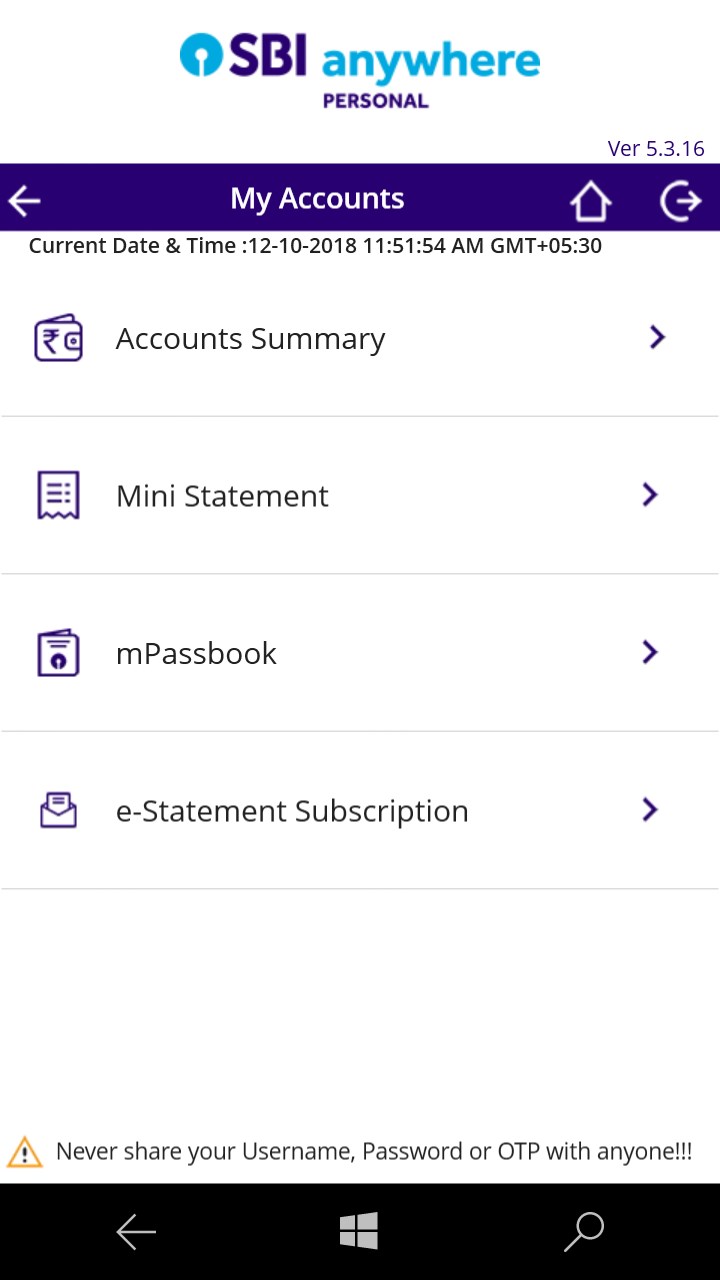Tap the Home icon in the header

tap(590, 198)
